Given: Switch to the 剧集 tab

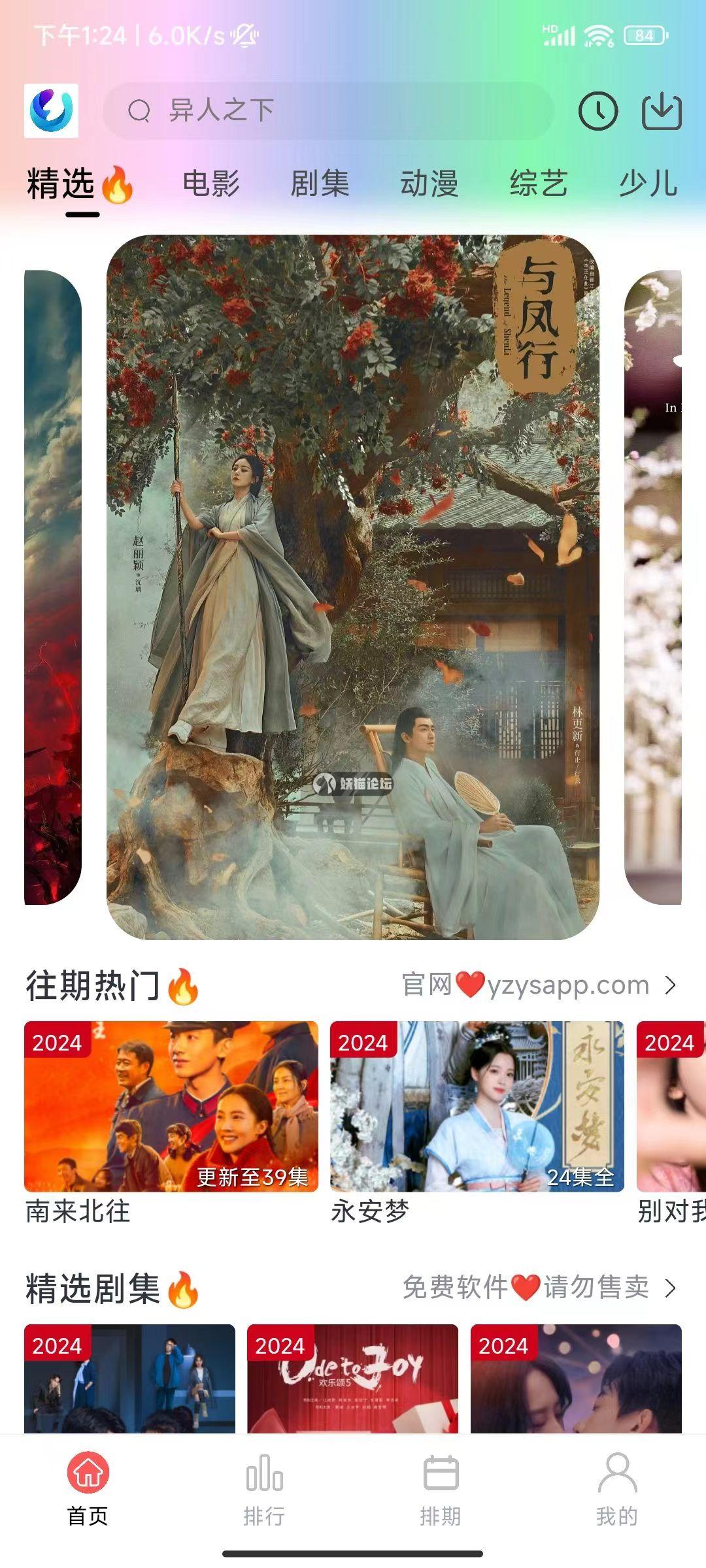Looking at the screenshot, I should (320, 183).
